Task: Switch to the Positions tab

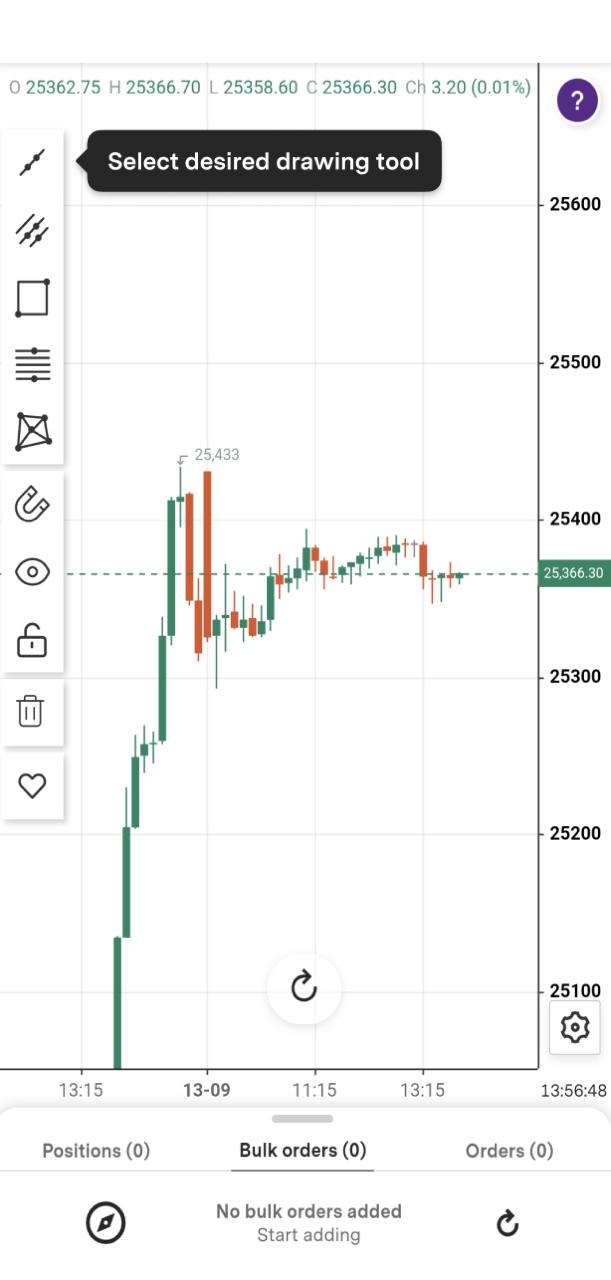Action: coord(96,1150)
